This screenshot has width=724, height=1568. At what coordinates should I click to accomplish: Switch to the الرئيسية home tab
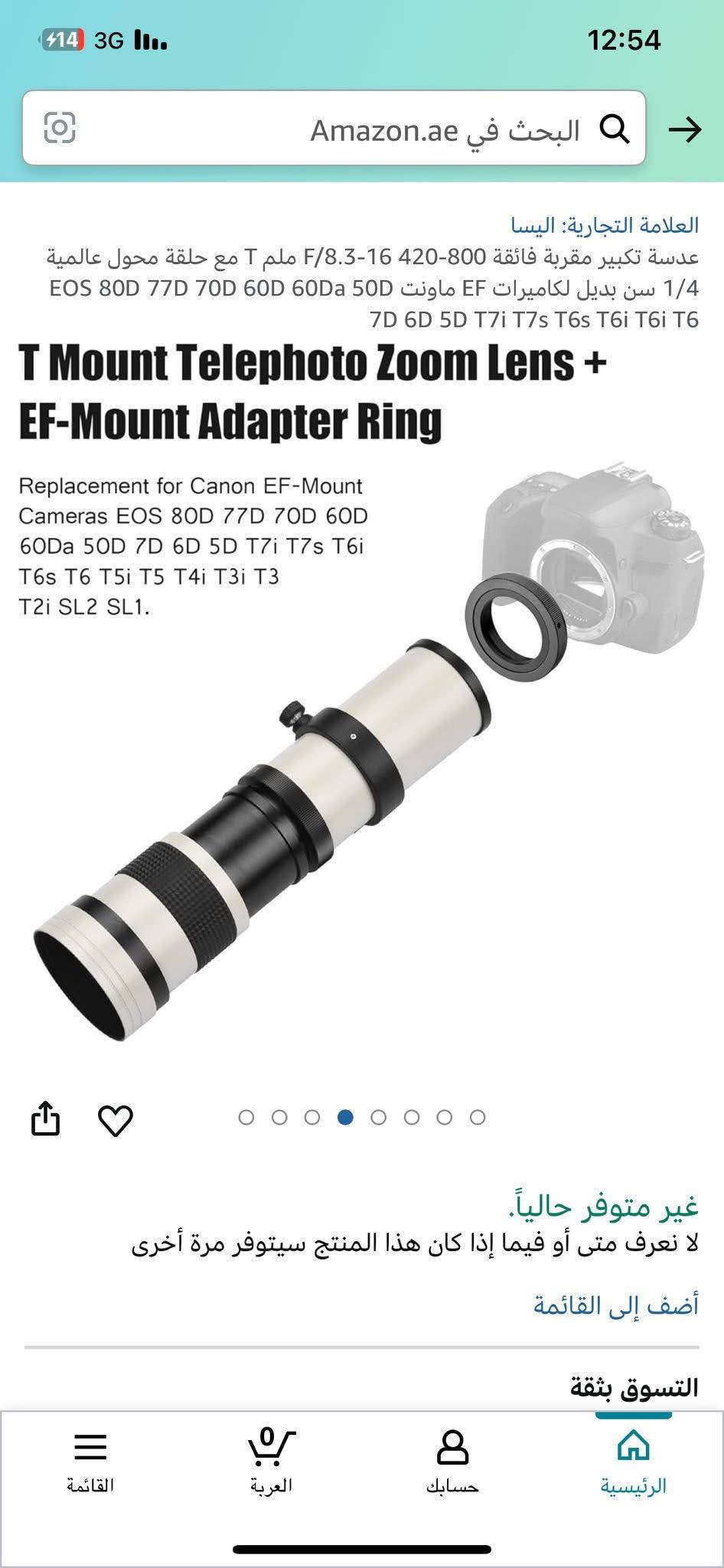click(x=633, y=1464)
